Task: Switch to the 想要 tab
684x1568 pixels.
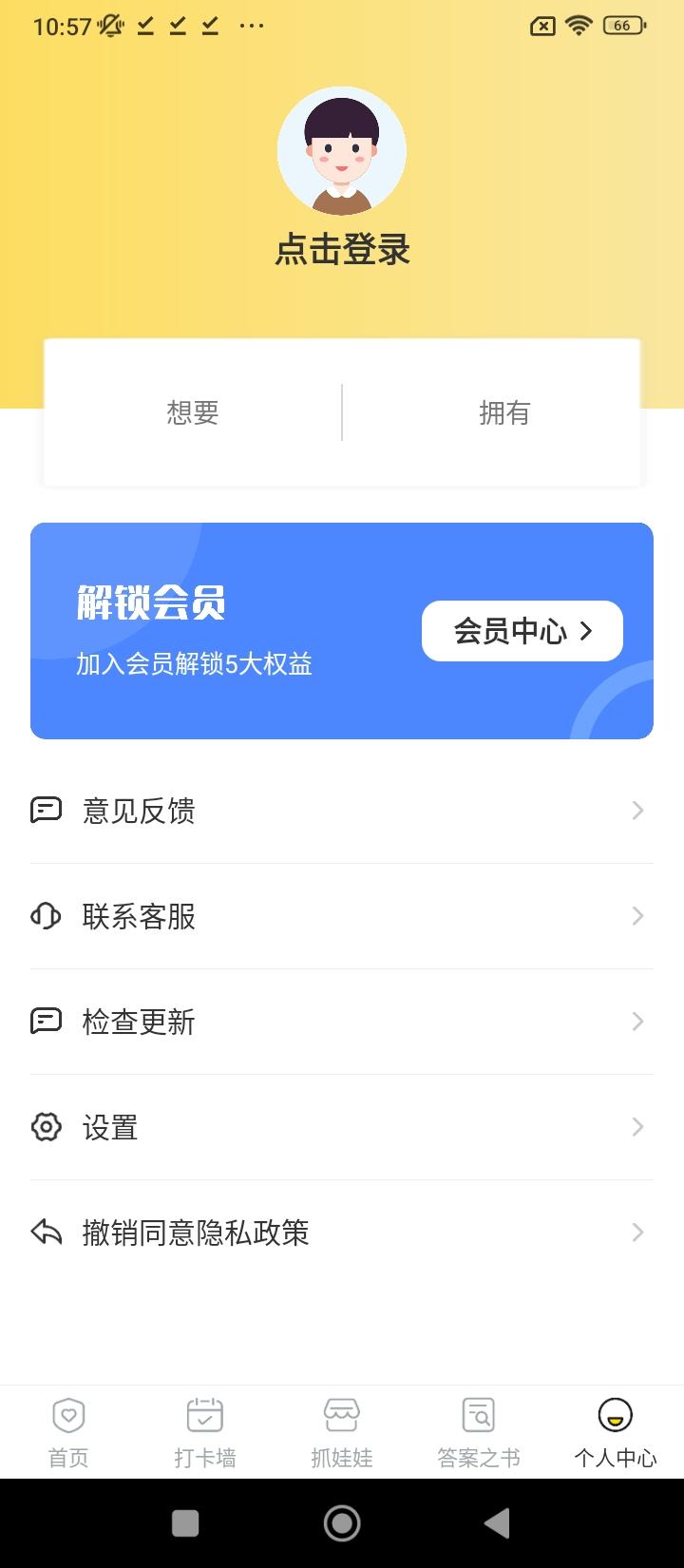Action: [192, 411]
